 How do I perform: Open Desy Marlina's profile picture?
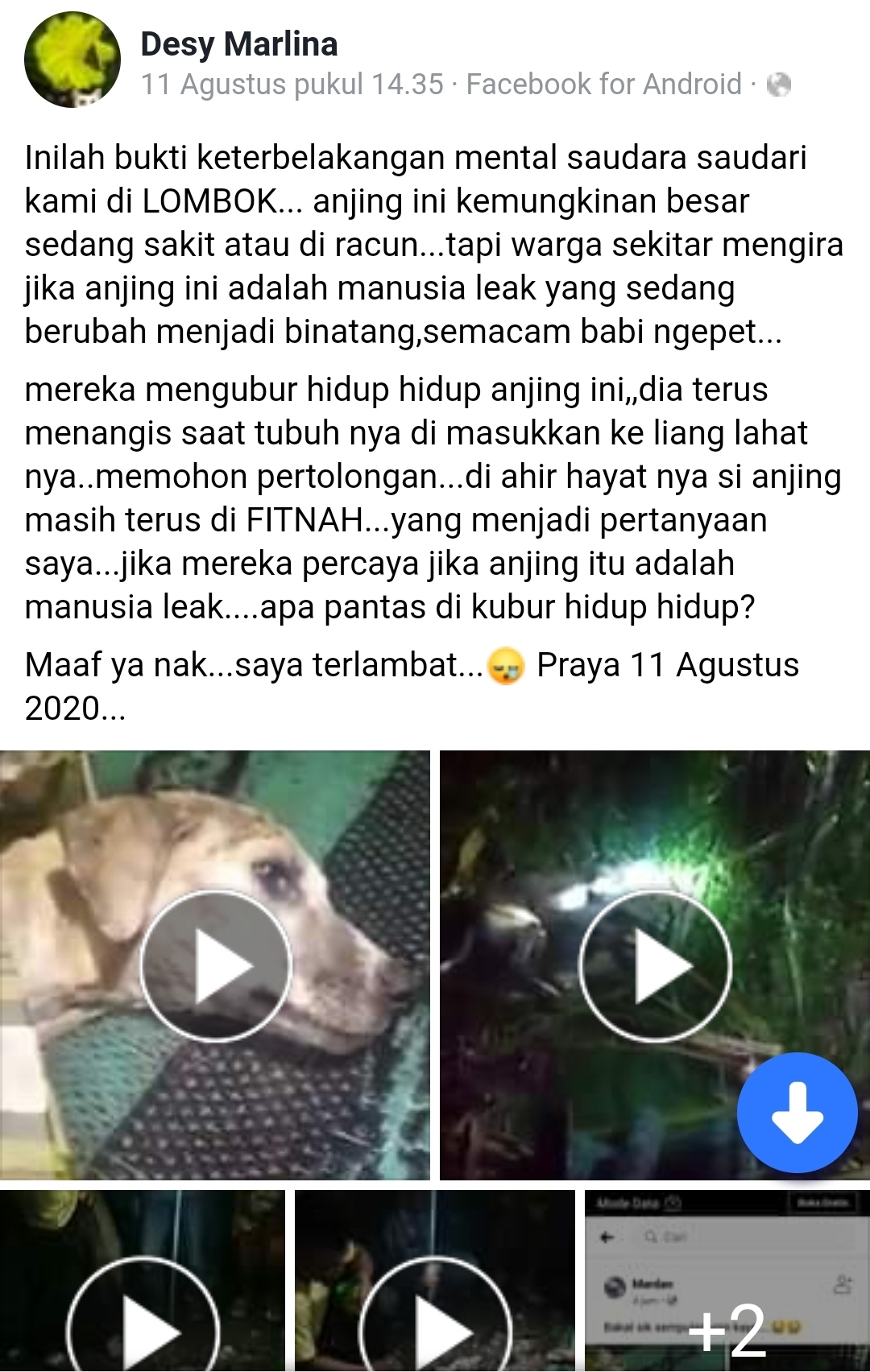72,60
